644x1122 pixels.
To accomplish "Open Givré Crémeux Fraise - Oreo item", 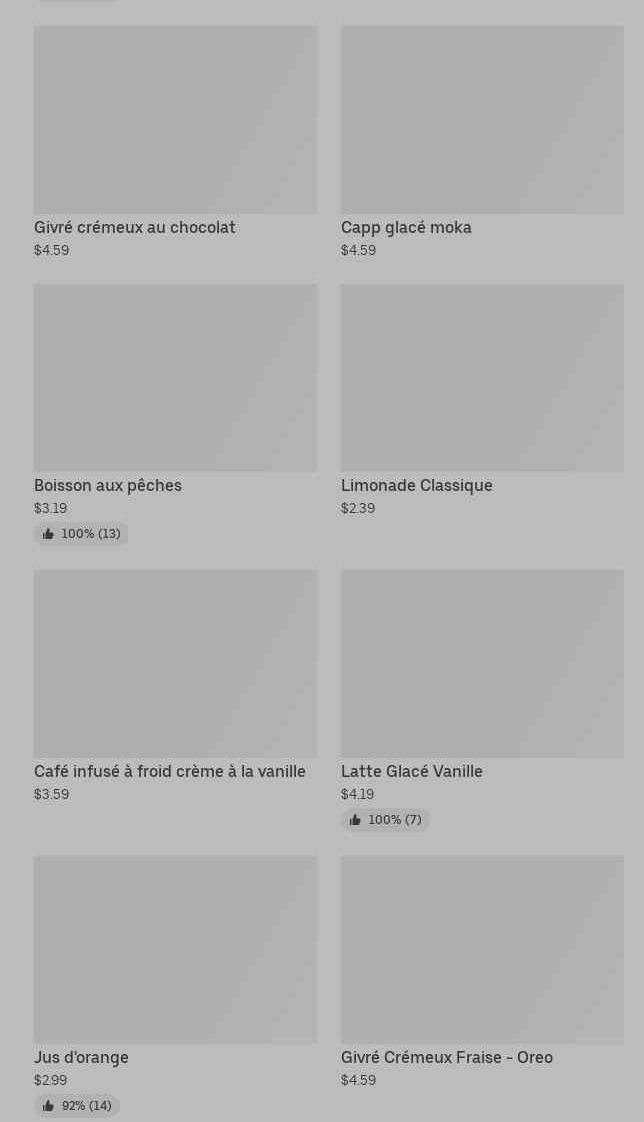I will pos(482,973).
